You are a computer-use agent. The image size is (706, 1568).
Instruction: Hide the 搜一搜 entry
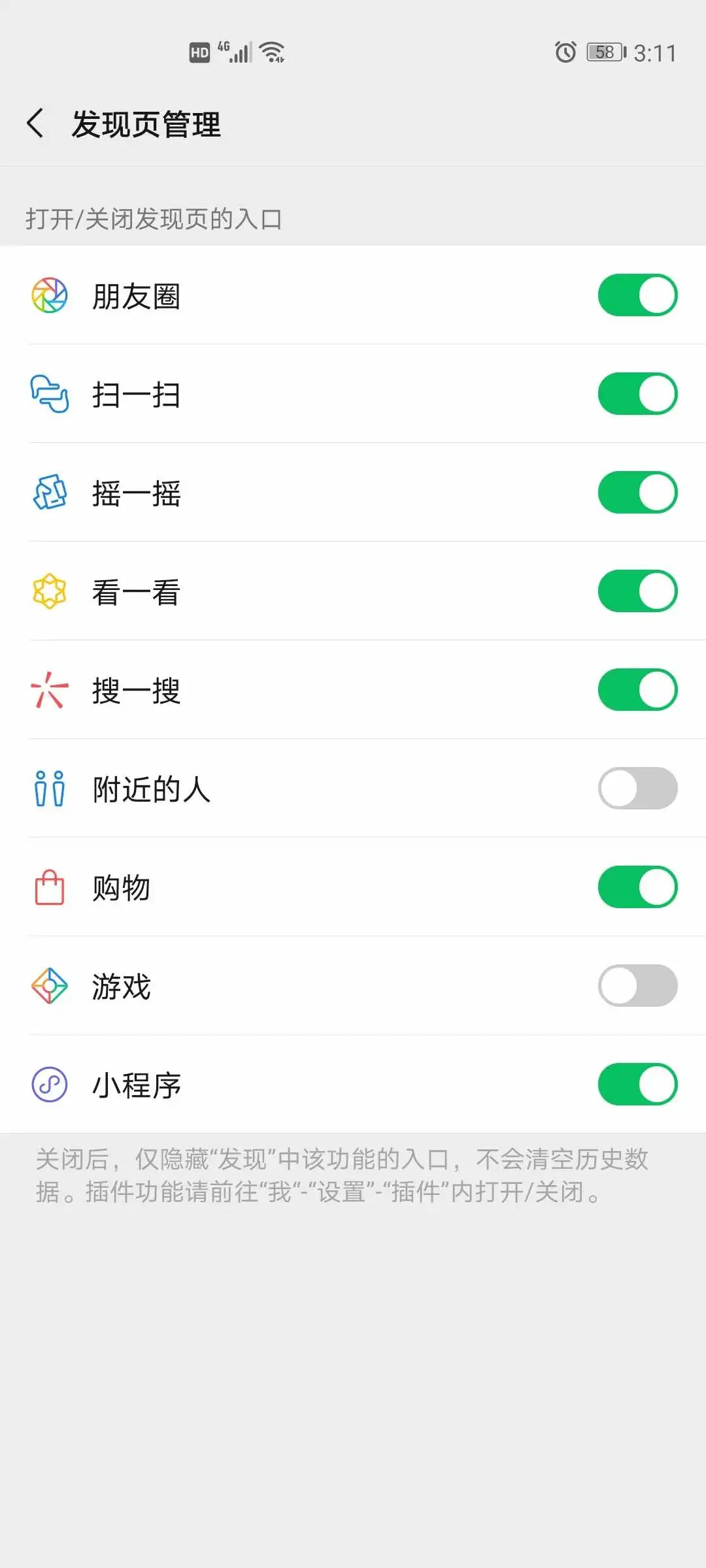[x=637, y=690]
